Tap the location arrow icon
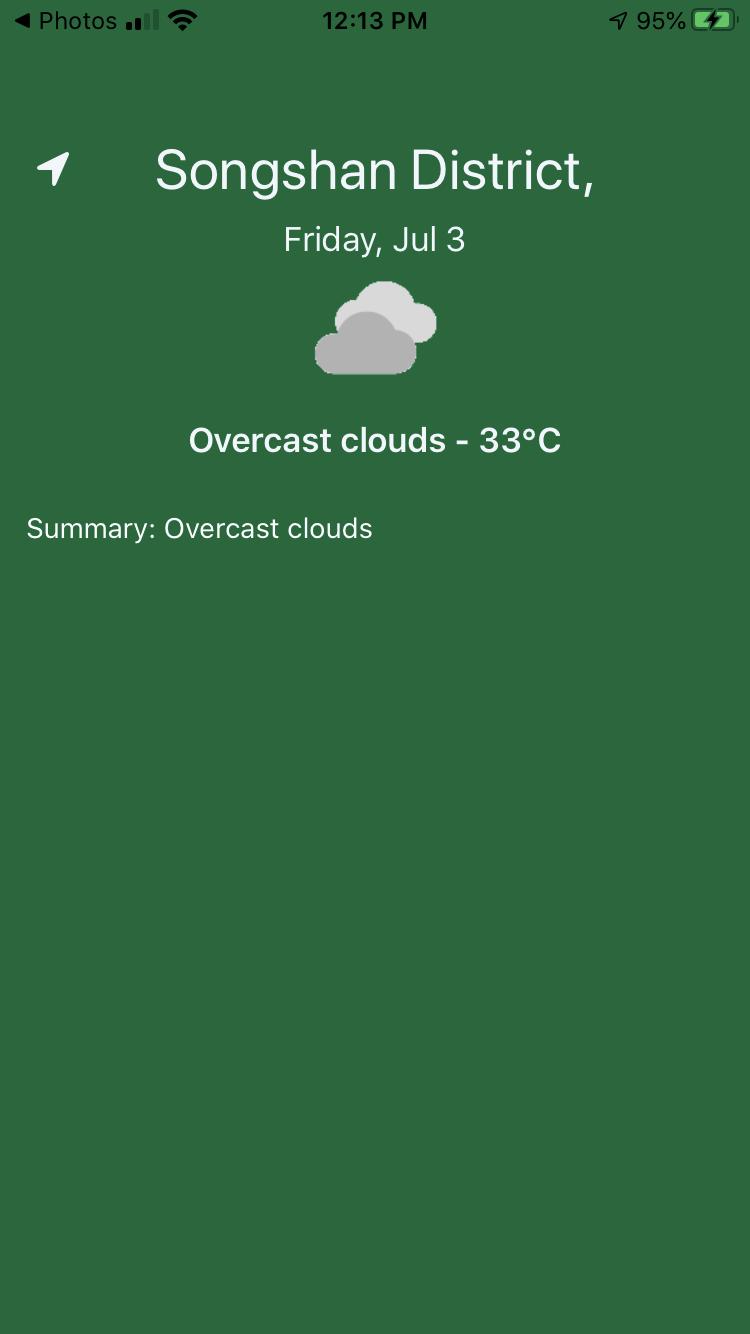Viewport: 750px width, 1334px height. coord(54,169)
